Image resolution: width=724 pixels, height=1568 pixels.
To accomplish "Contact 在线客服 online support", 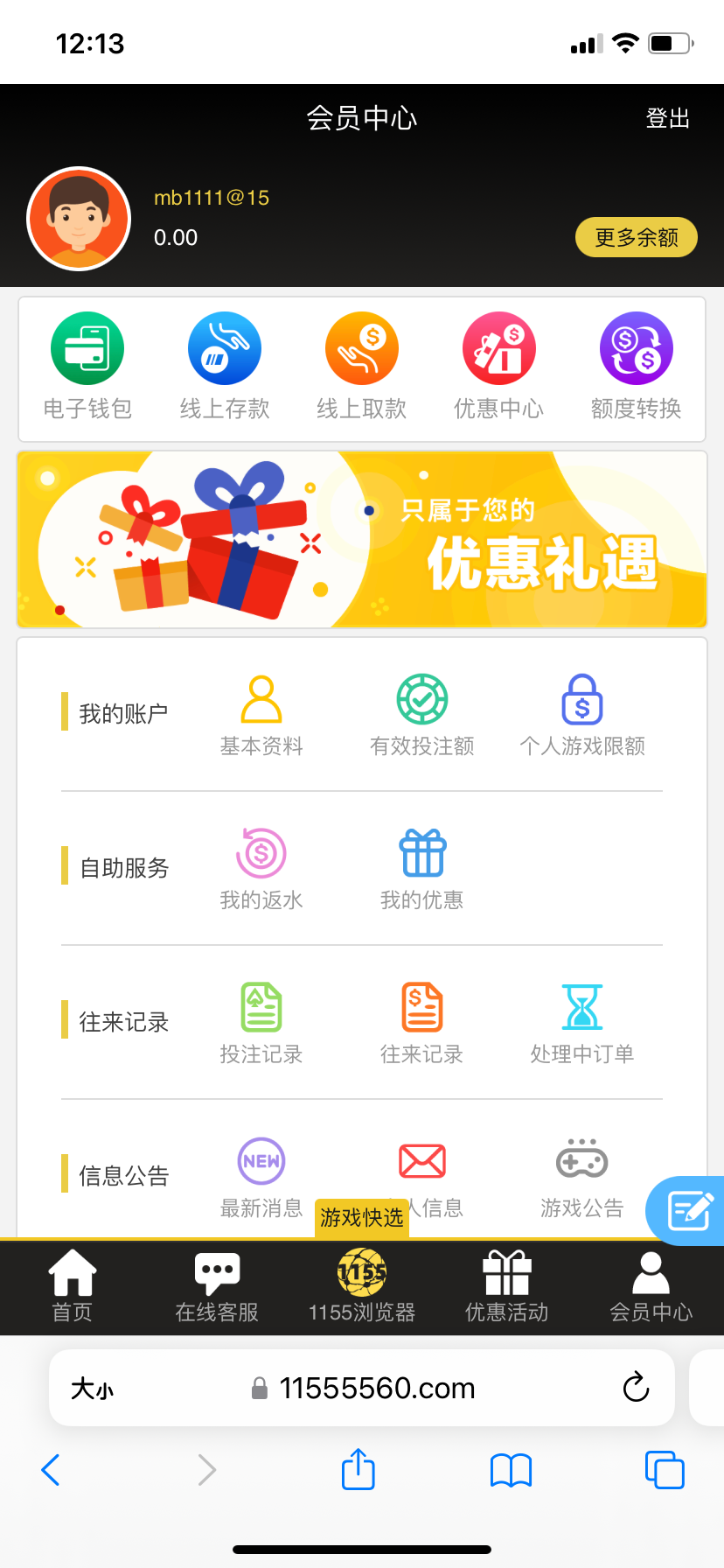I will coord(217,1285).
